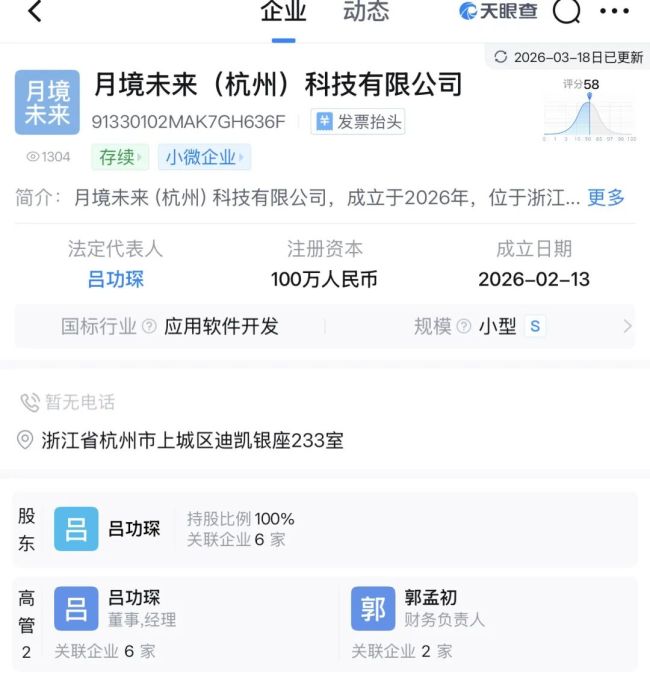
Task: Switch to the 动态 tab
Action: click(x=366, y=12)
